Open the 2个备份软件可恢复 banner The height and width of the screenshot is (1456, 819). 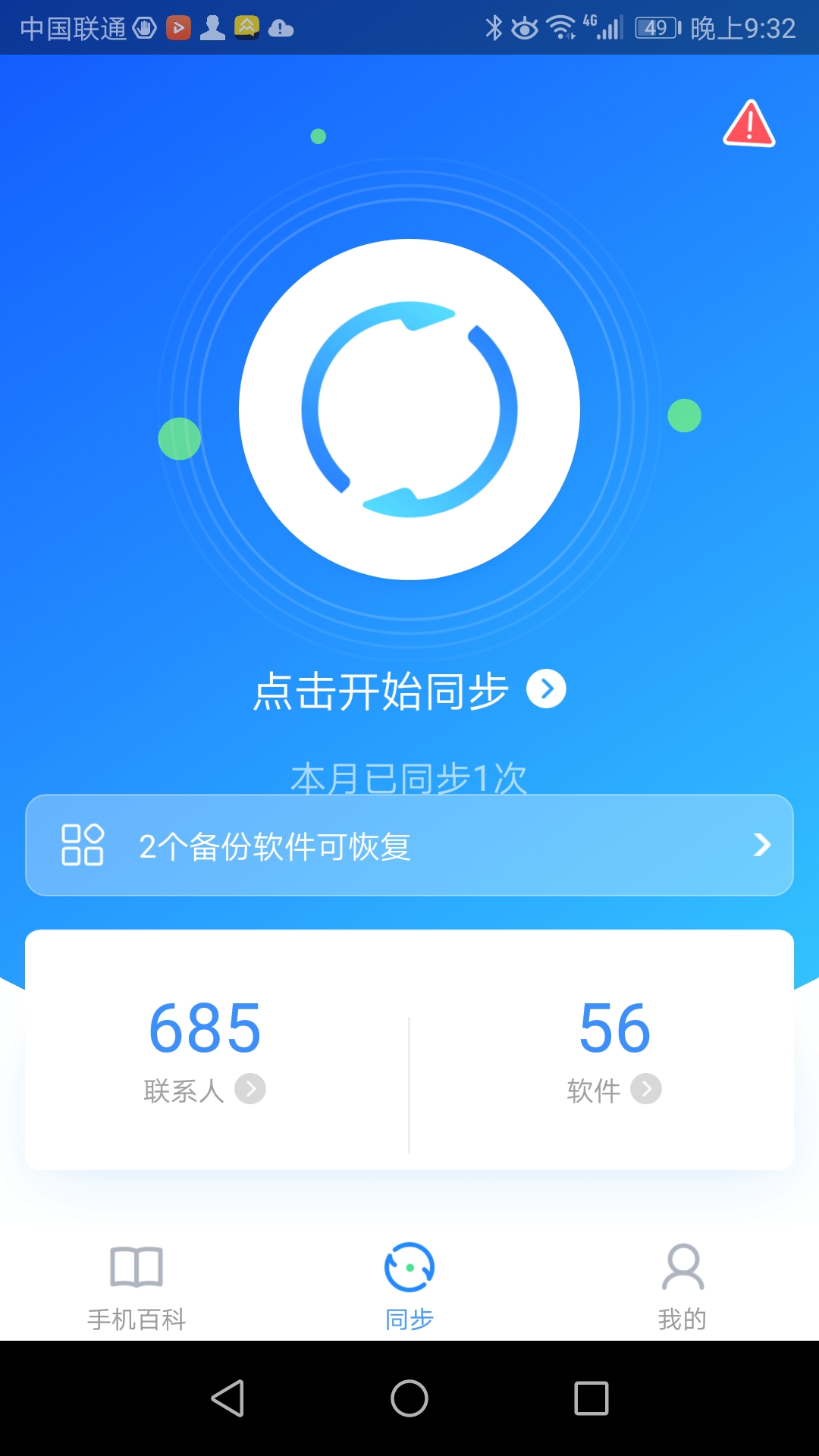point(409,844)
